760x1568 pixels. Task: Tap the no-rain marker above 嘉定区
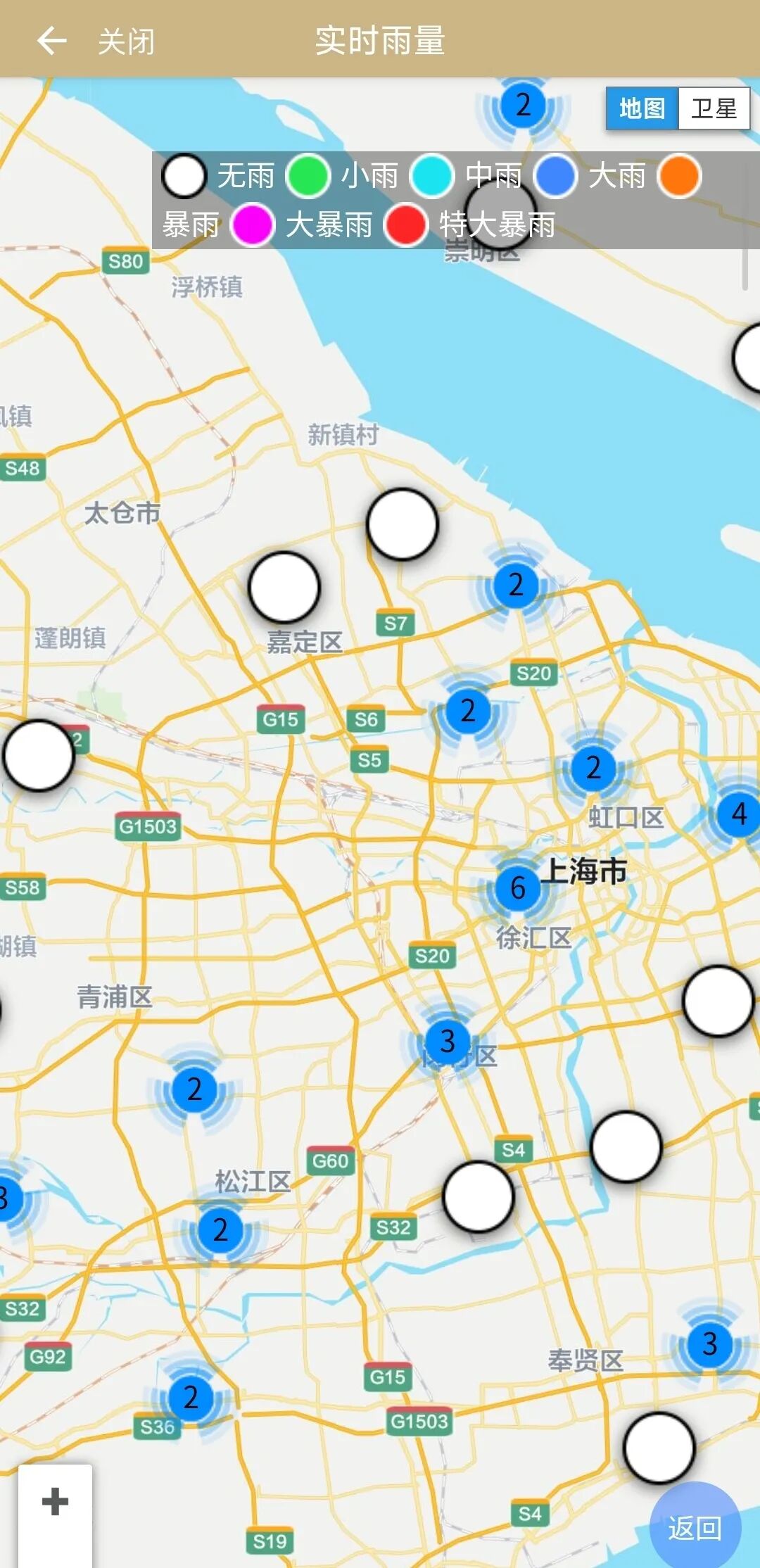(284, 588)
